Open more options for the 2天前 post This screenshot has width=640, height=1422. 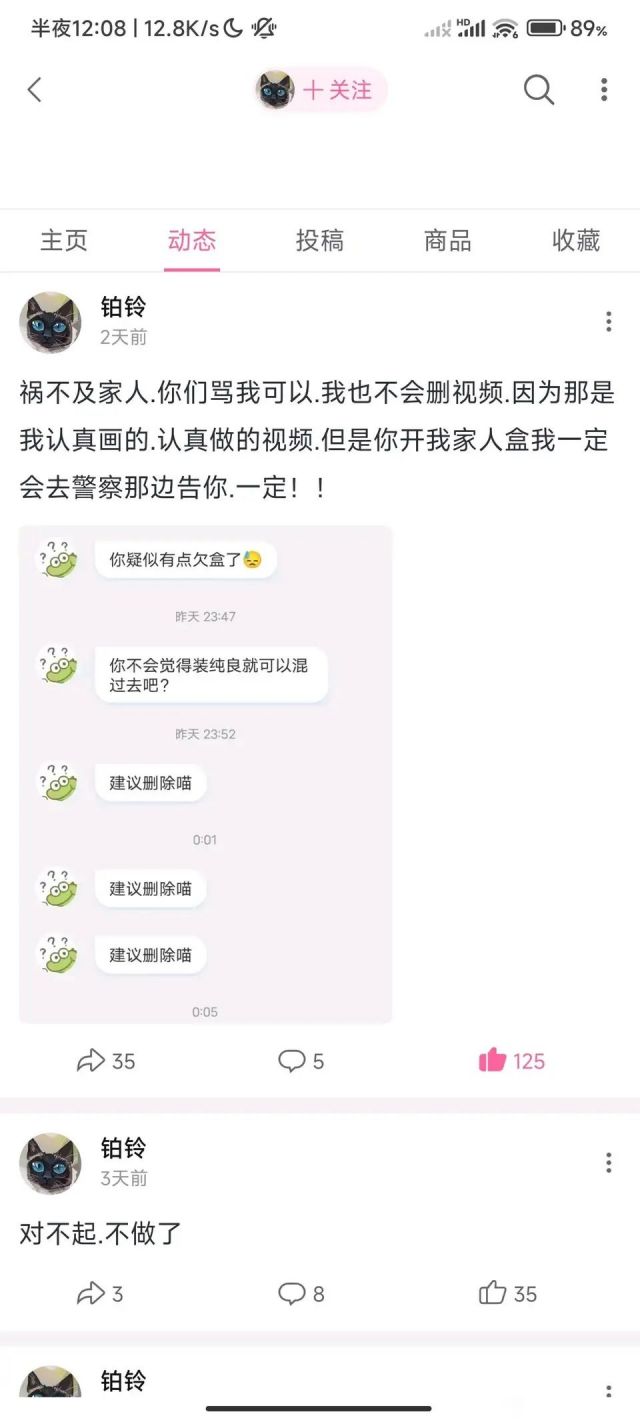click(x=608, y=322)
